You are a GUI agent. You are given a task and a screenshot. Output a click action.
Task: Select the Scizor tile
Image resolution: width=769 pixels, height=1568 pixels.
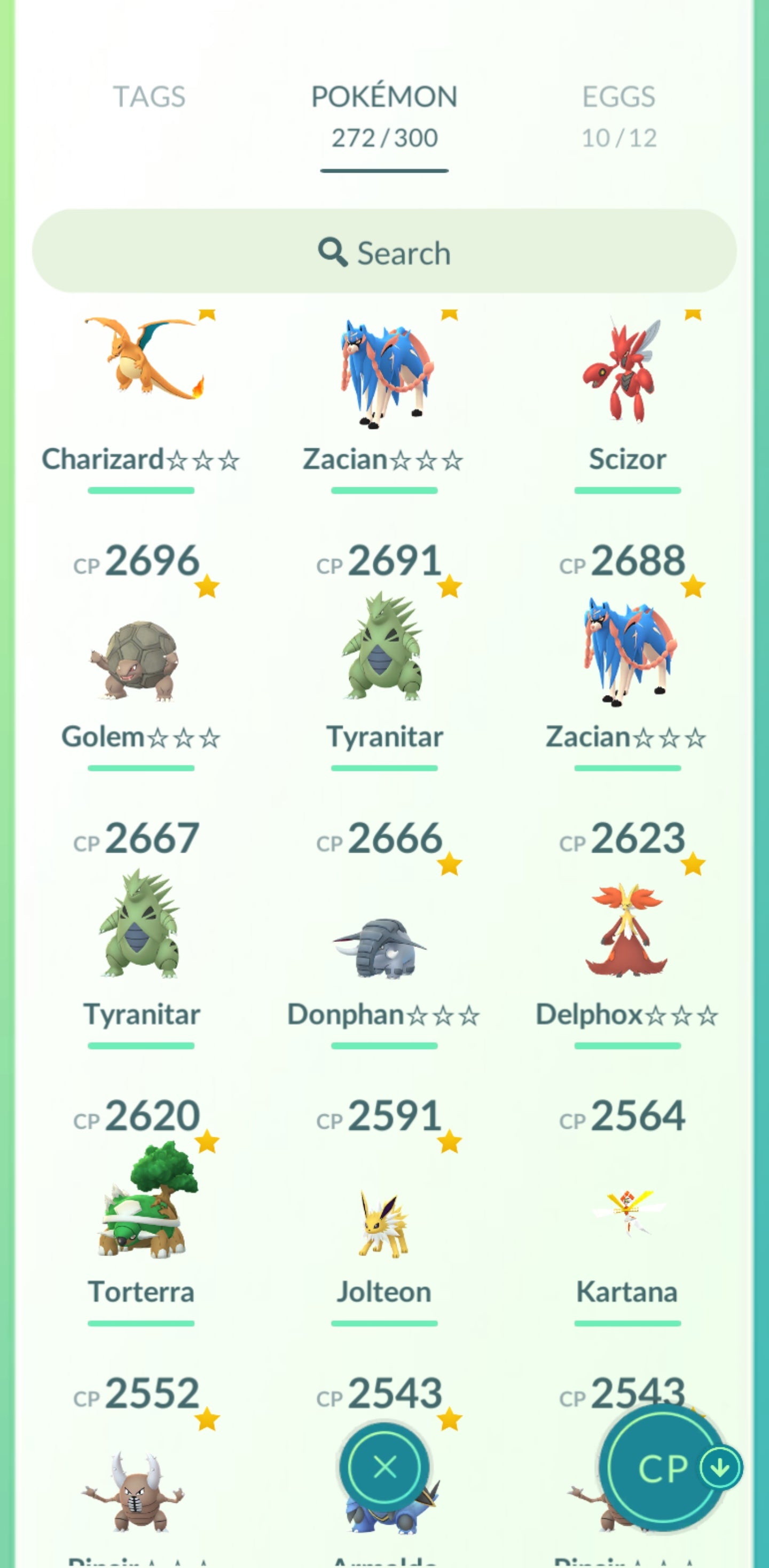coord(626,377)
